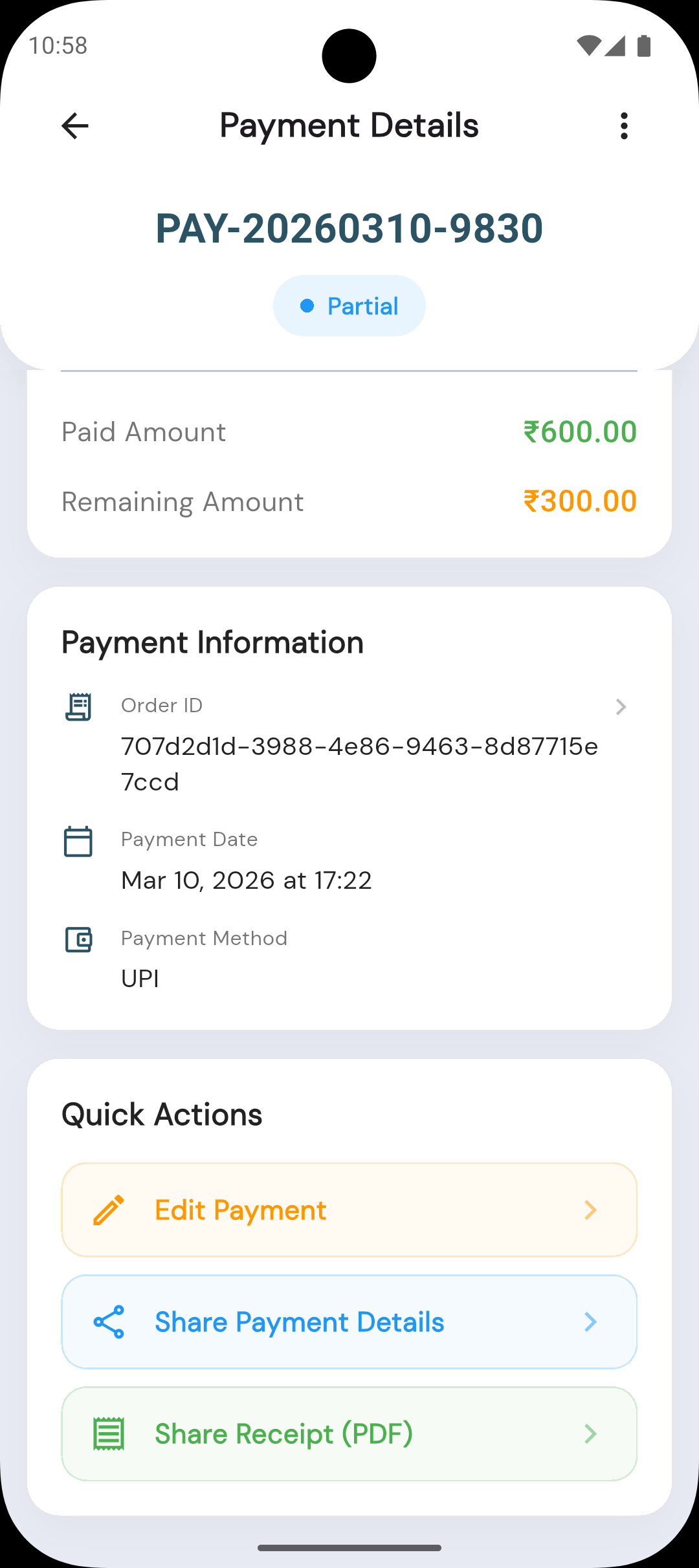Toggle the Partial payment status badge
Viewport: 699px width, 1568px height.
click(349, 305)
